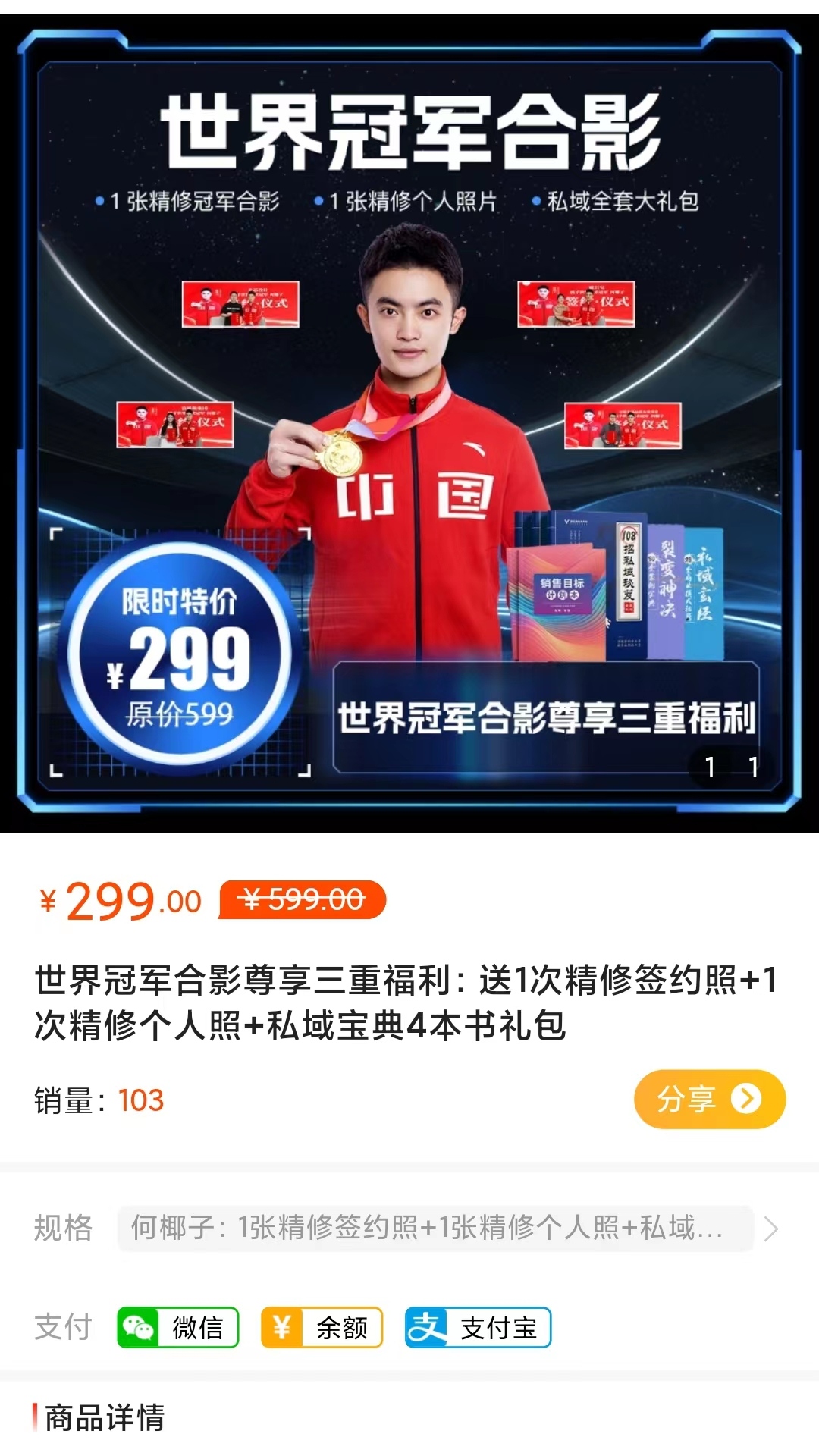Viewport: 819px width, 1456px height.
Task: Select 余额 balance payment option
Action: [322, 1327]
